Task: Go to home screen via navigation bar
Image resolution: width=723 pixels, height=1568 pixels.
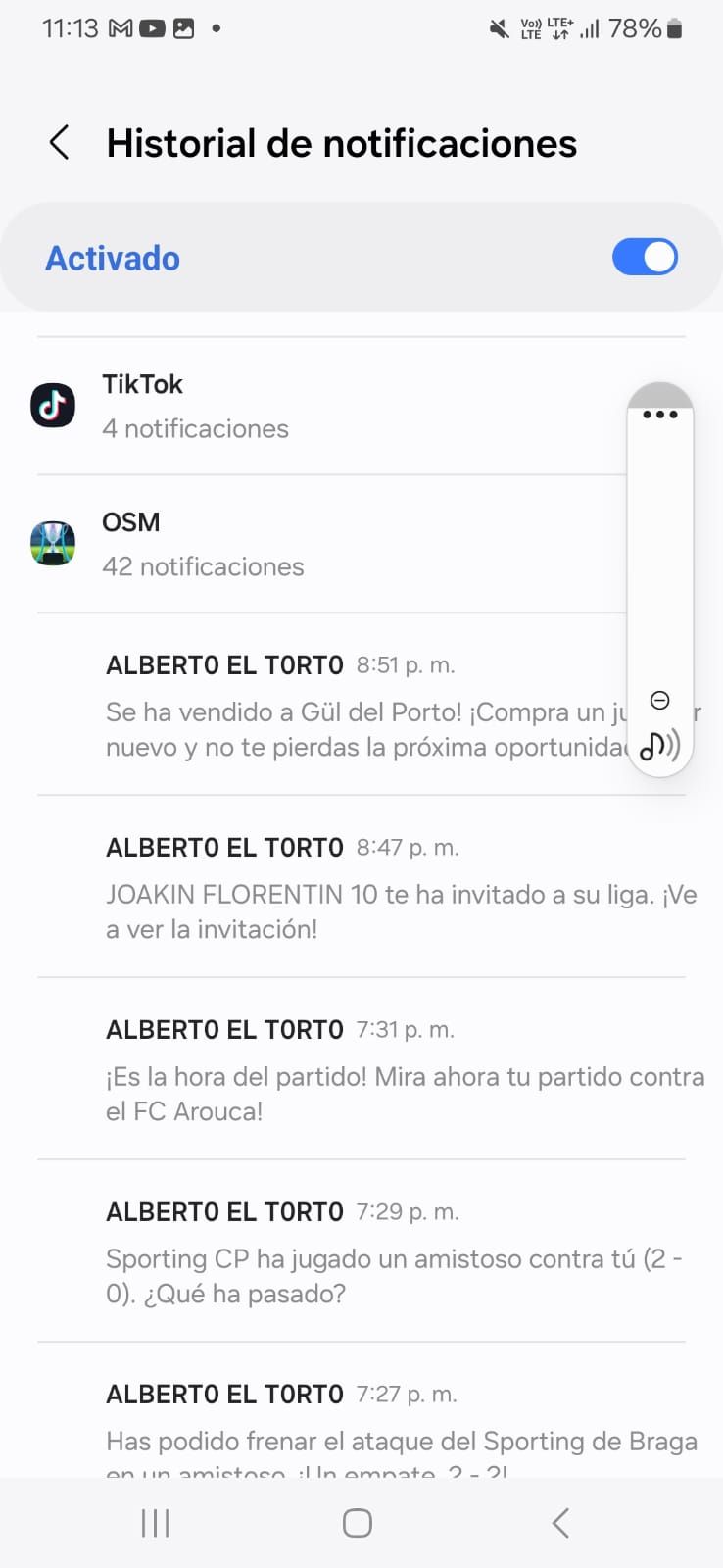Action: [358, 1523]
